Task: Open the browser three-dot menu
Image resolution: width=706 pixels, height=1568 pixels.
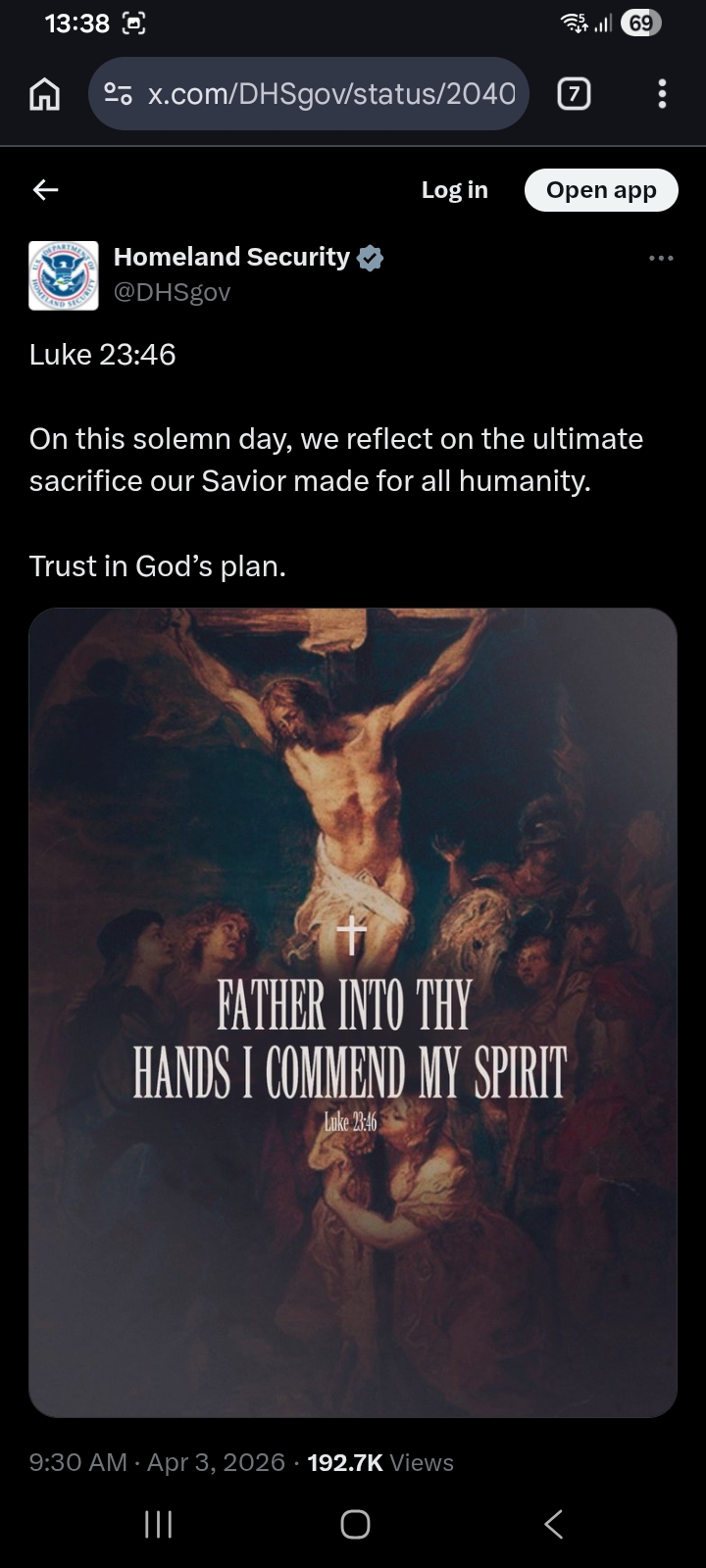Action: click(662, 94)
